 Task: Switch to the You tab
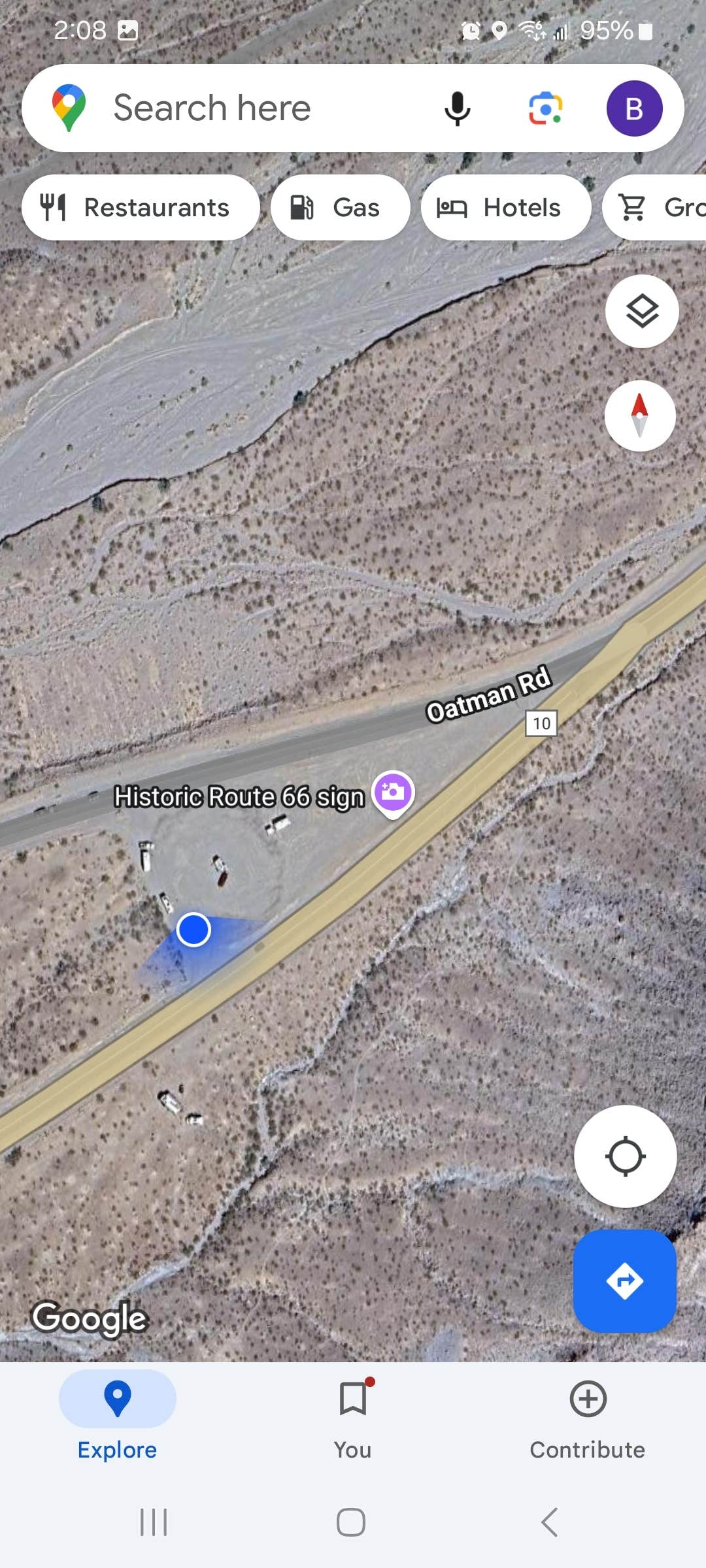click(x=353, y=1418)
